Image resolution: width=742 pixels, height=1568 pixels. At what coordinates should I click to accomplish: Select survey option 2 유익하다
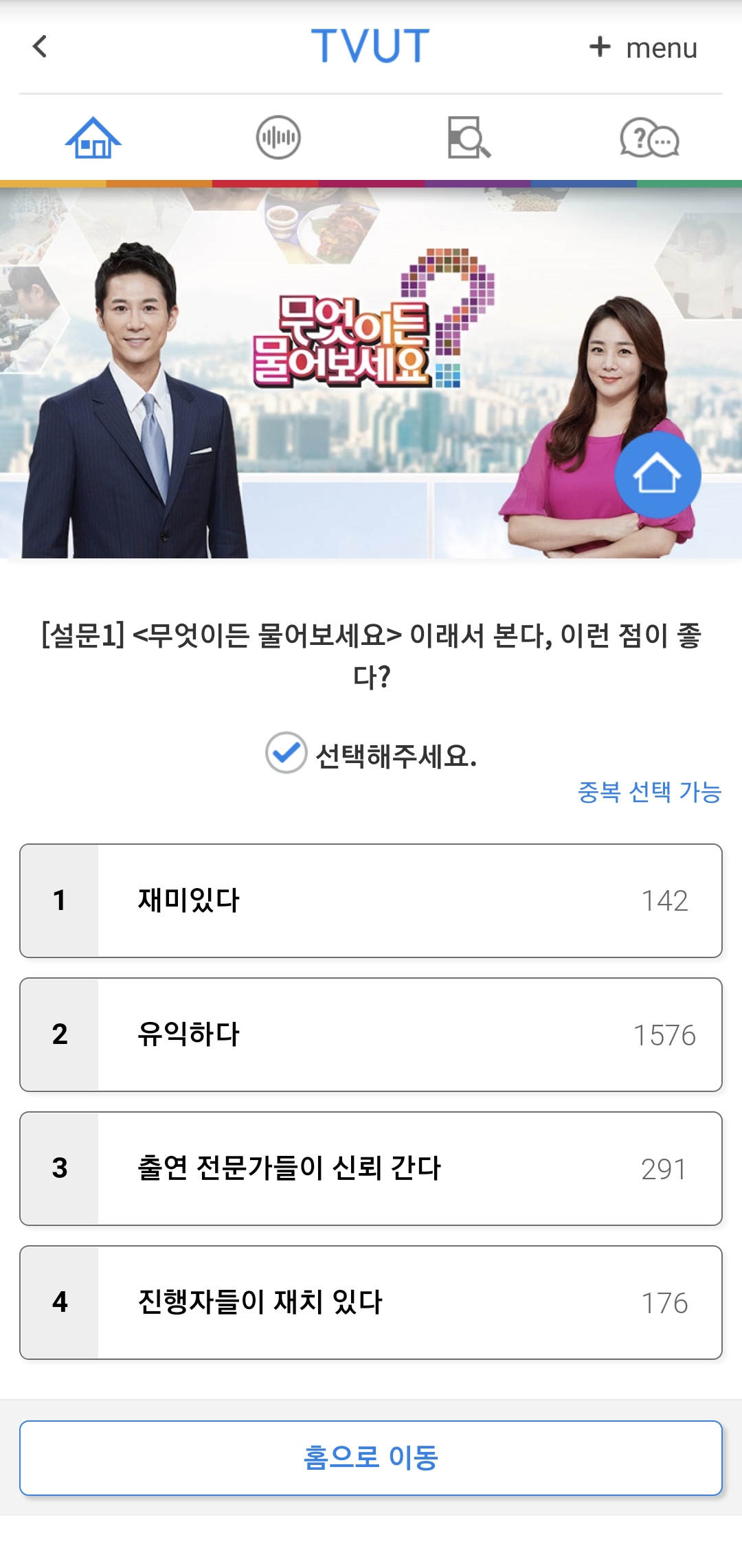pos(371,1034)
